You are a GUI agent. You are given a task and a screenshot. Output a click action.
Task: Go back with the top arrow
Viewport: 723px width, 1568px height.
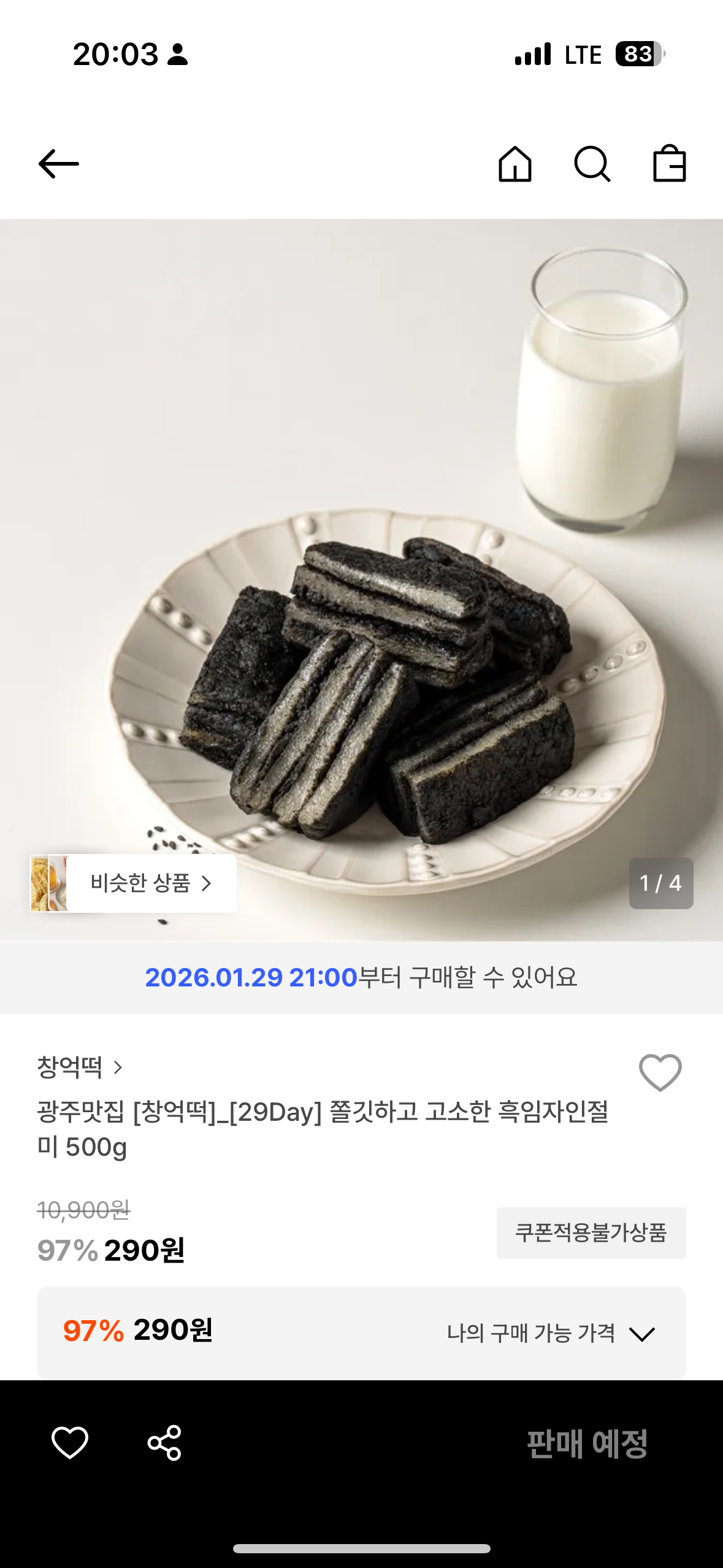pyautogui.click(x=59, y=164)
